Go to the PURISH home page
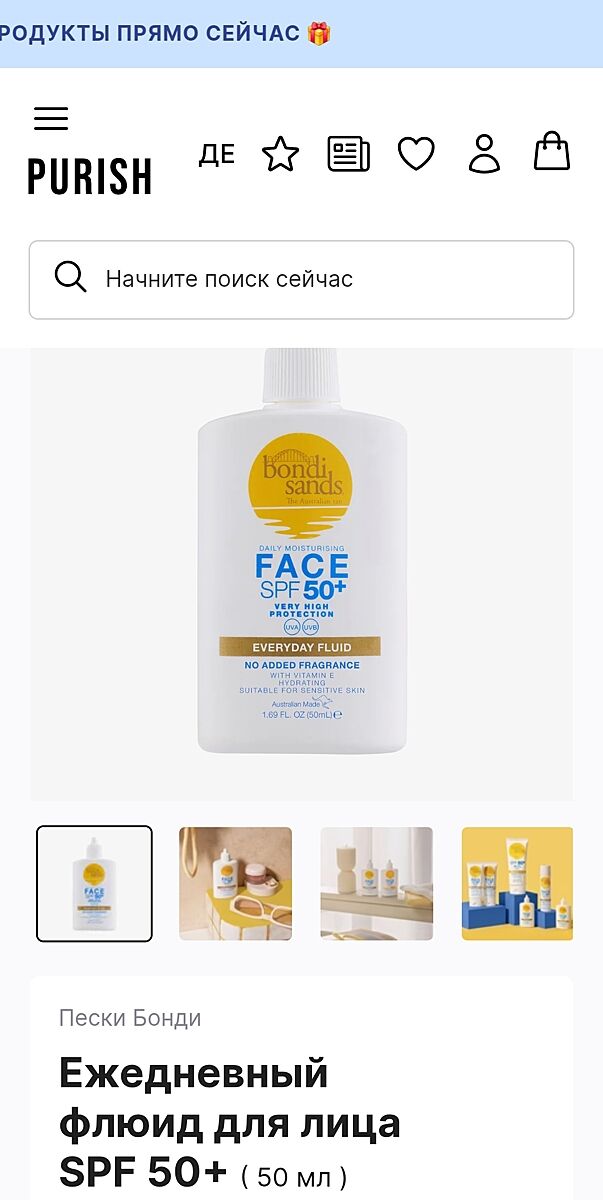603x1200 pixels. click(x=89, y=177)
